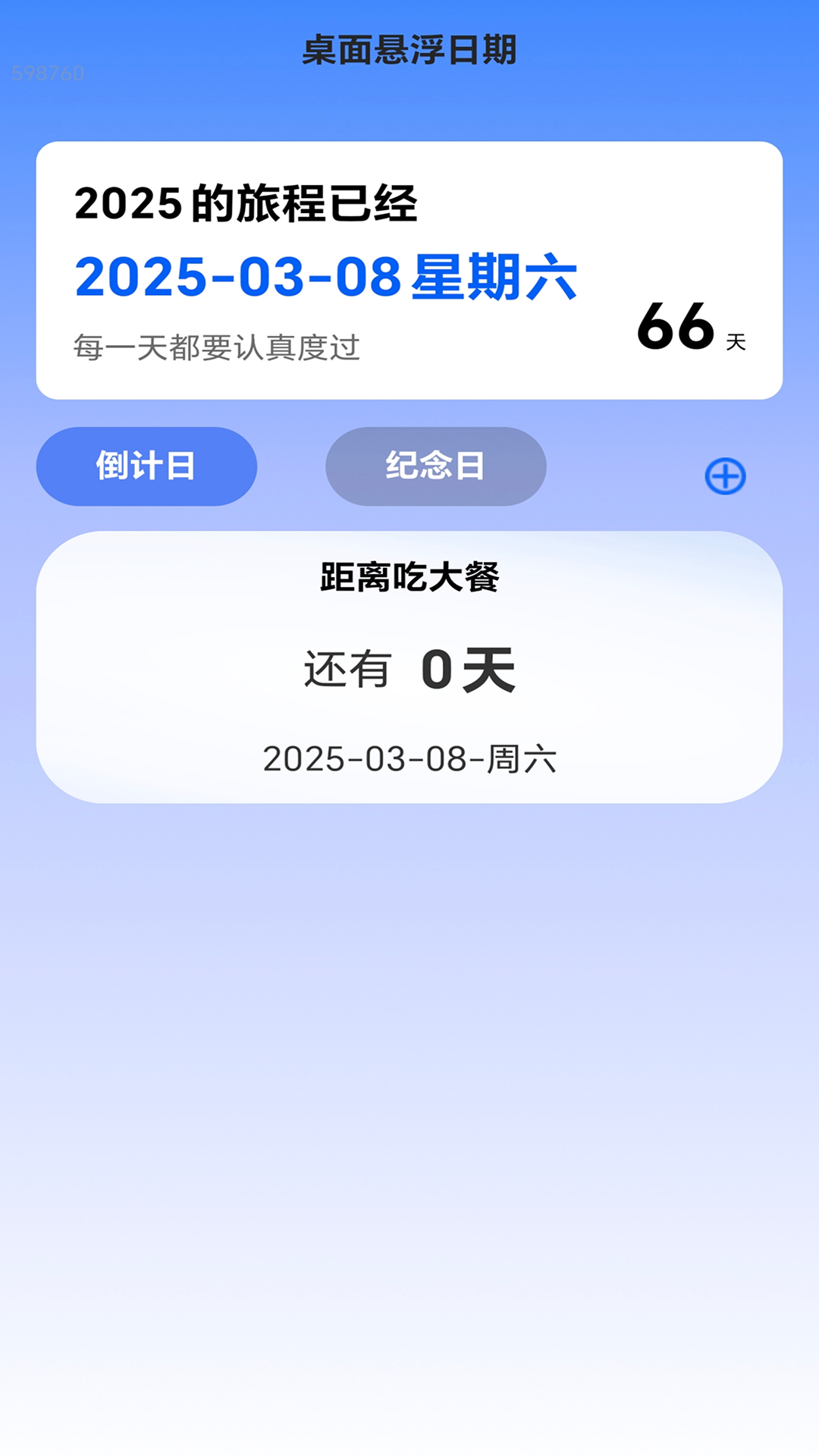This screenshot has height=1456, width=819.
Task: Tap the date 2025-03-08-周六 on card
Action: (x=410, y=757)
